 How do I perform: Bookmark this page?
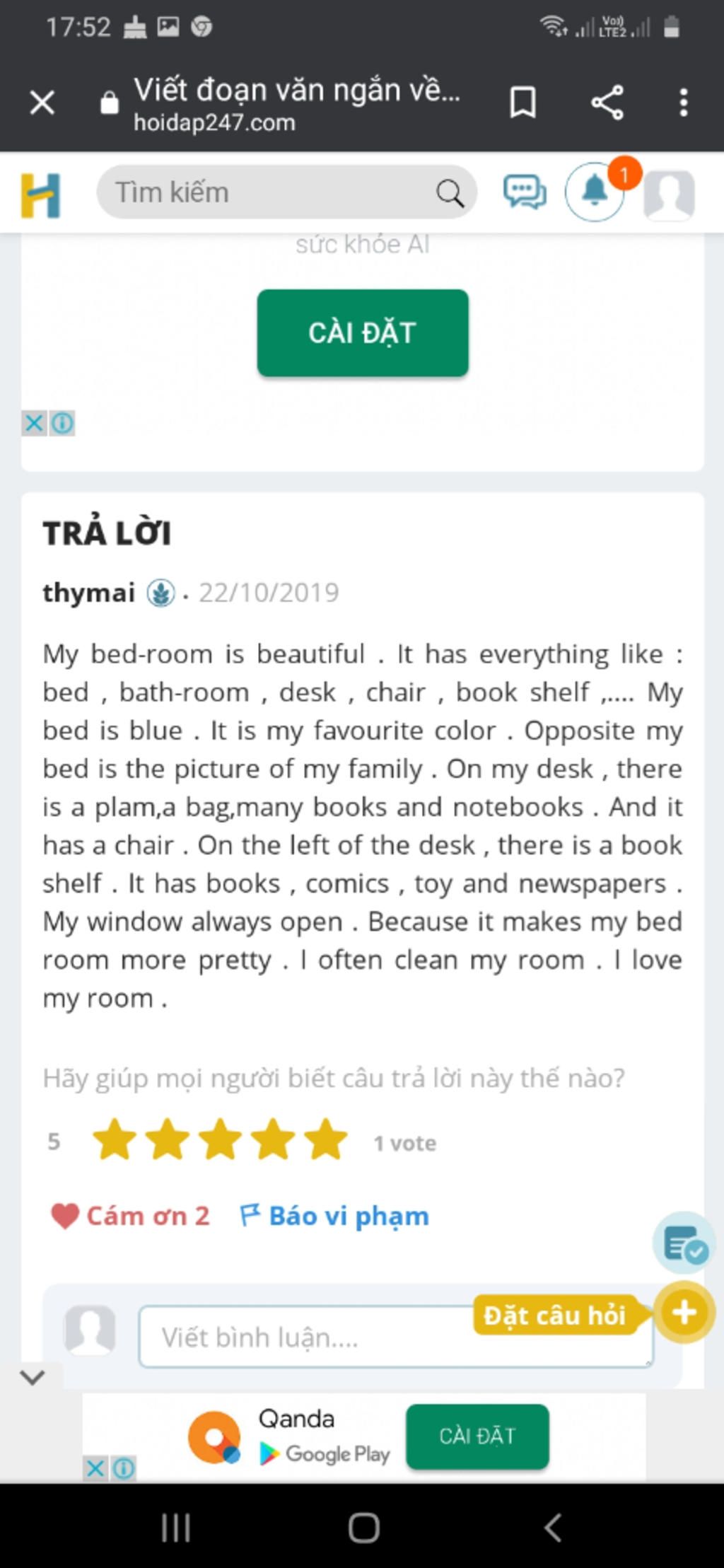(522, 103)
